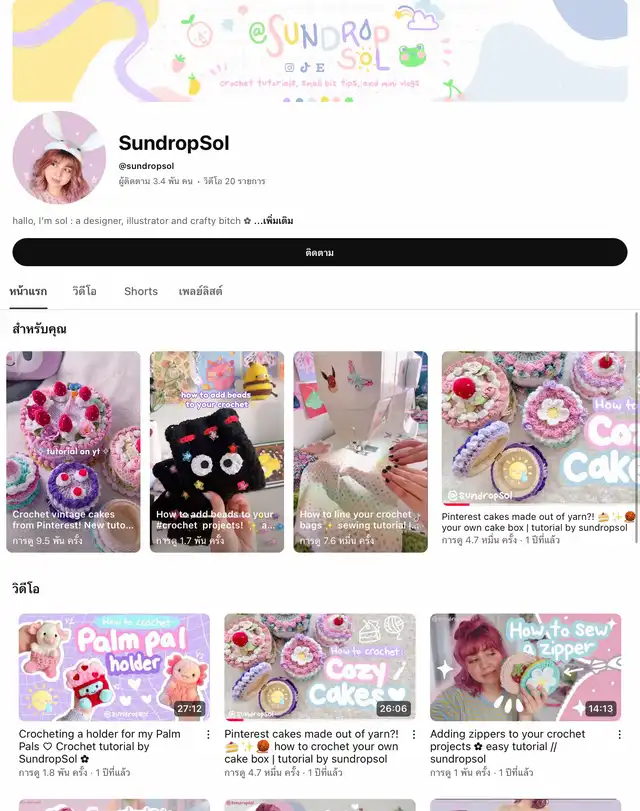Open SundropSol's profile picture
Image resolution: width=640 pixels, height=811 pixels.
point(59,157)
